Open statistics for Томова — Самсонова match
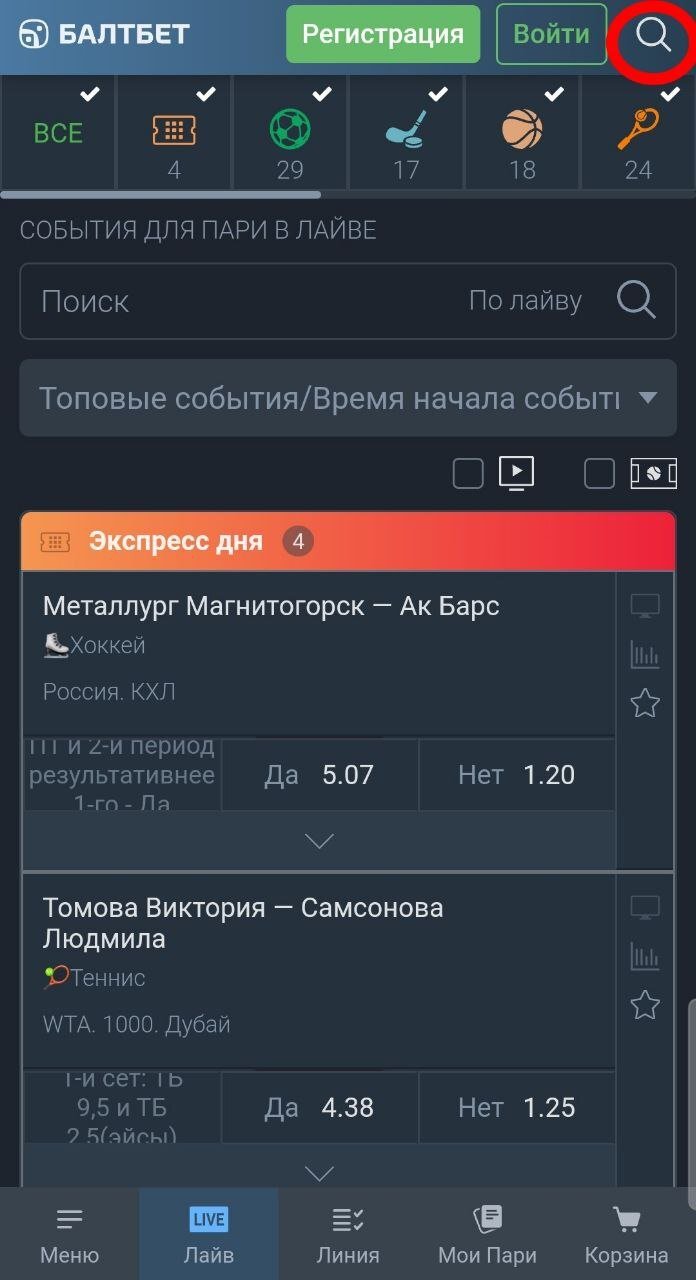This screenshot has height=1280, width=696. coord(645,957)
